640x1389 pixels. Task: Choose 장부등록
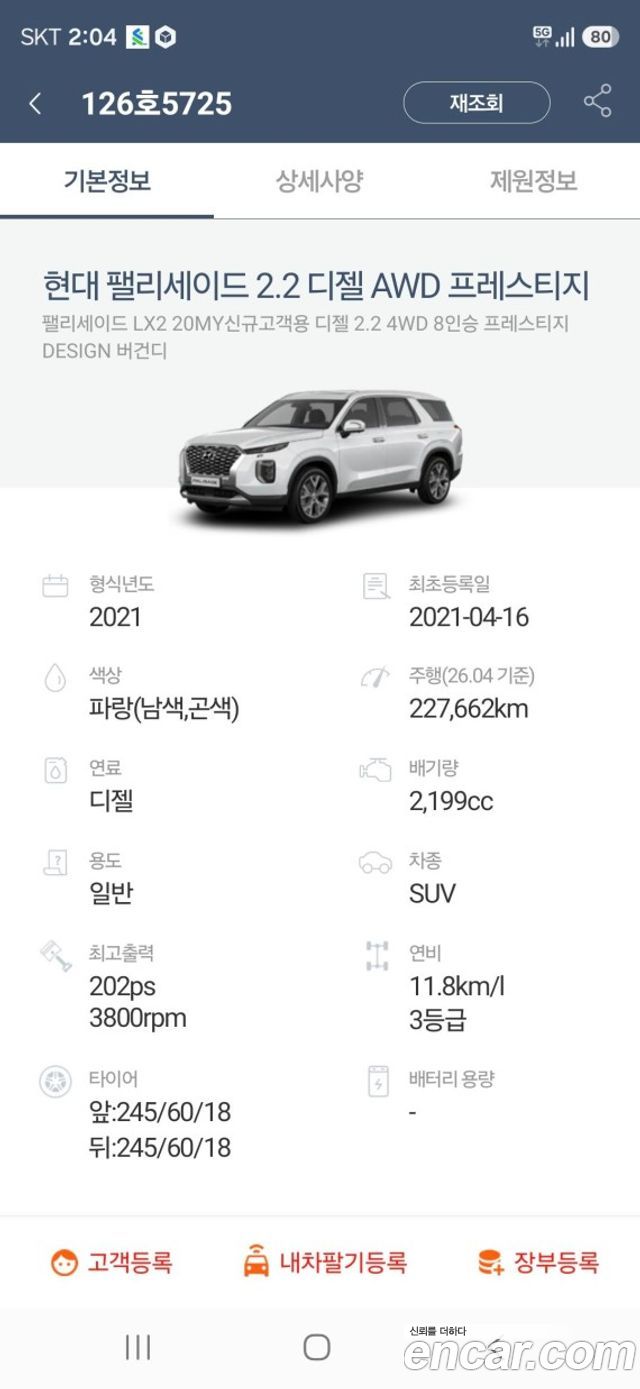[x=538, y=1262]
